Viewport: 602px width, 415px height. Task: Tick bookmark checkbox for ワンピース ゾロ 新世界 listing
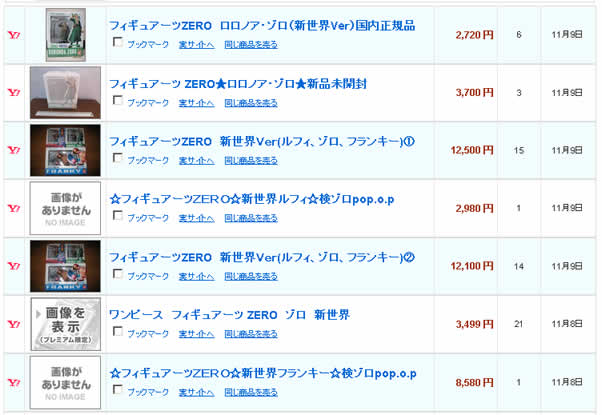pos(119,333)
